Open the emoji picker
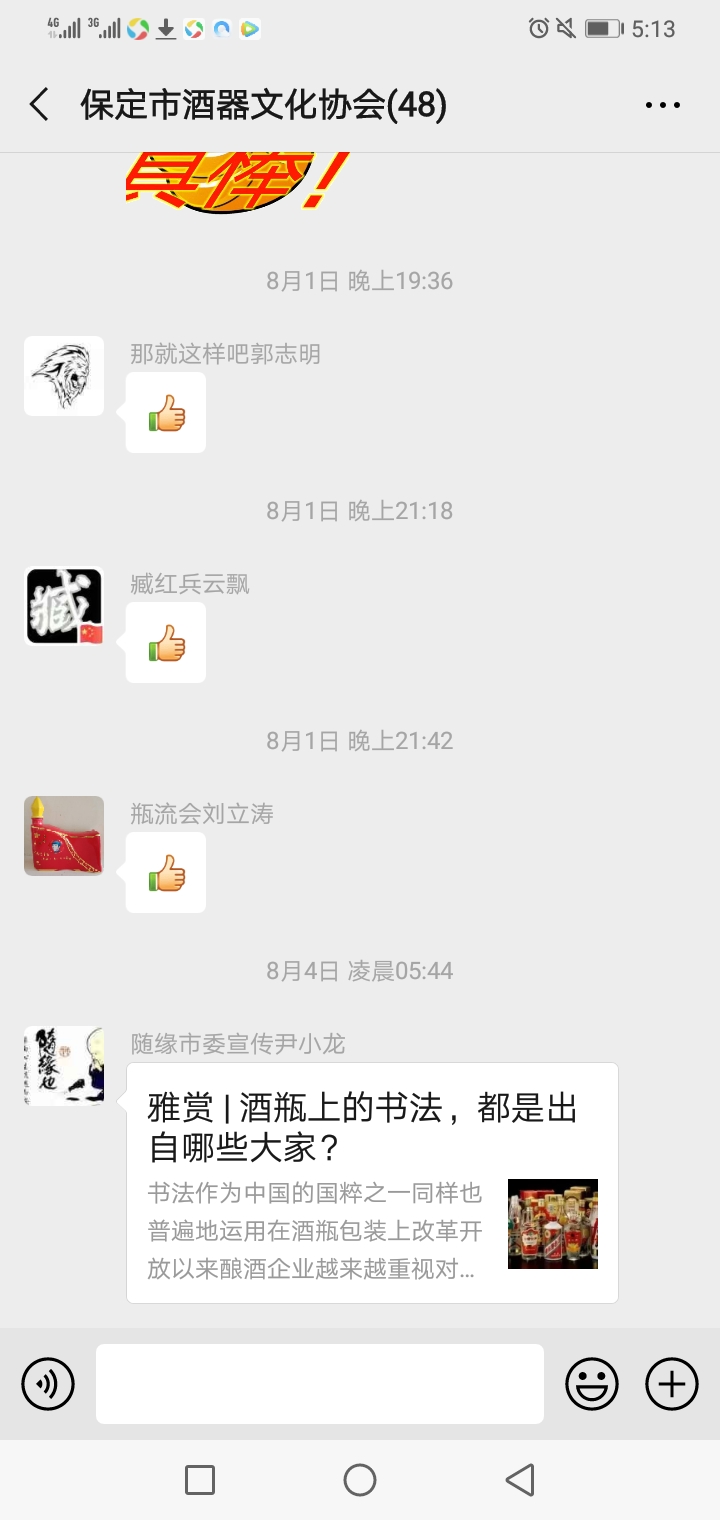The height and width of the screenshot is (1520, 720). pyautogui.click(x=592, y=1384)
